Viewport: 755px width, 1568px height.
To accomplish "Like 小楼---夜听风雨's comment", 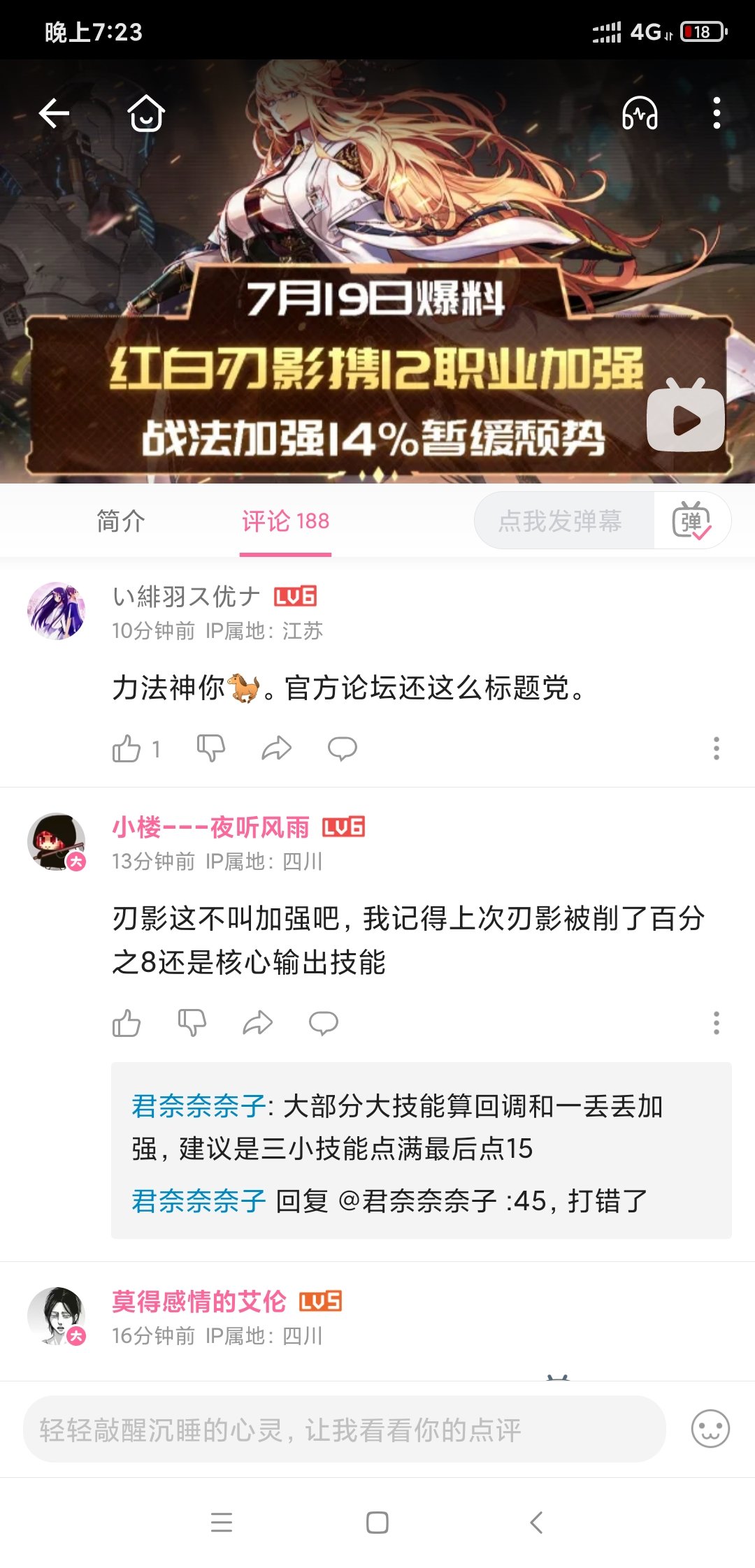I will [127, 1023].
